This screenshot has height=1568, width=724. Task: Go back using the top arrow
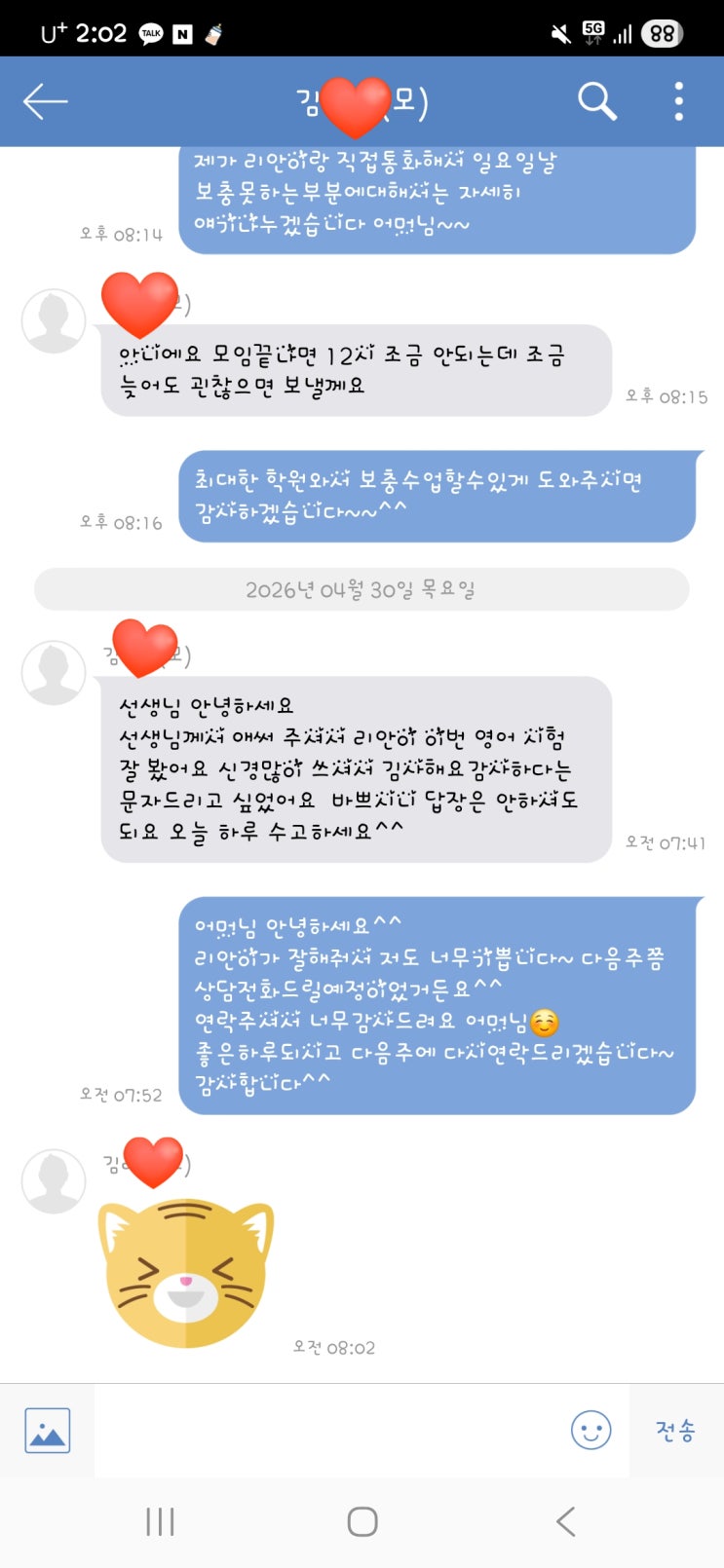pos(45,101)
